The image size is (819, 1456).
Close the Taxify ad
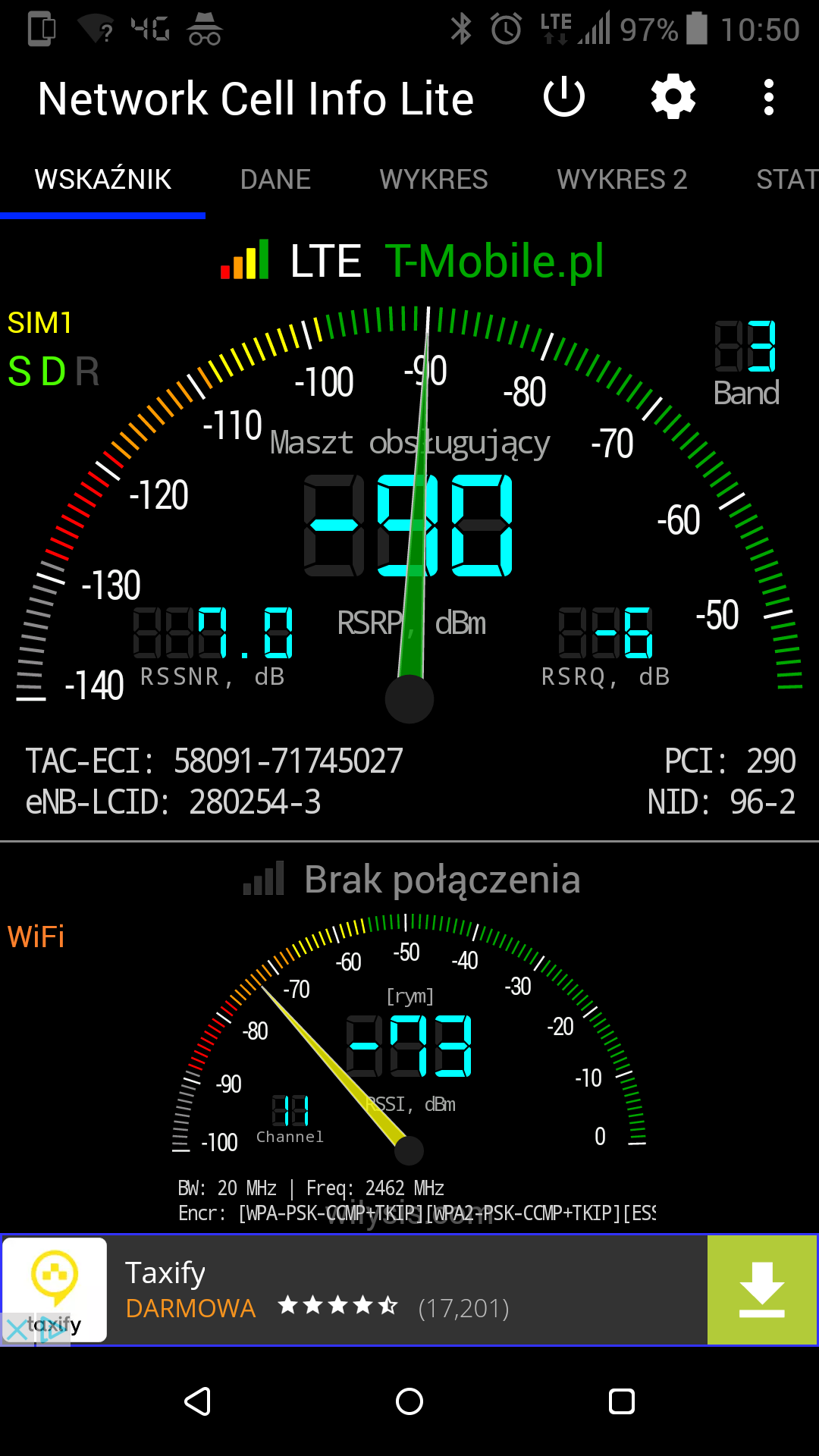[x=17, y=1329]
